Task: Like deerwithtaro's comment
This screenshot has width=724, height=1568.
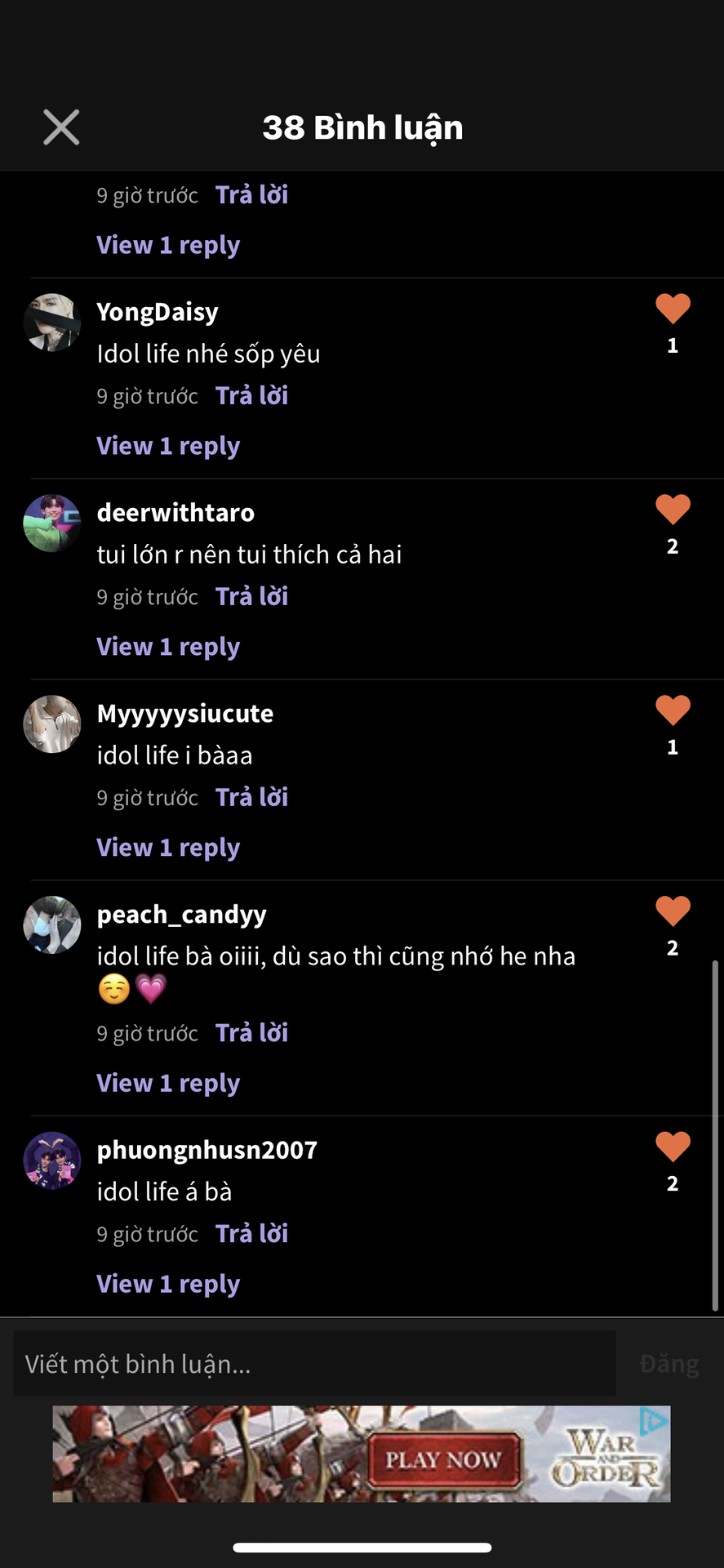Action: tap(673, 510)
